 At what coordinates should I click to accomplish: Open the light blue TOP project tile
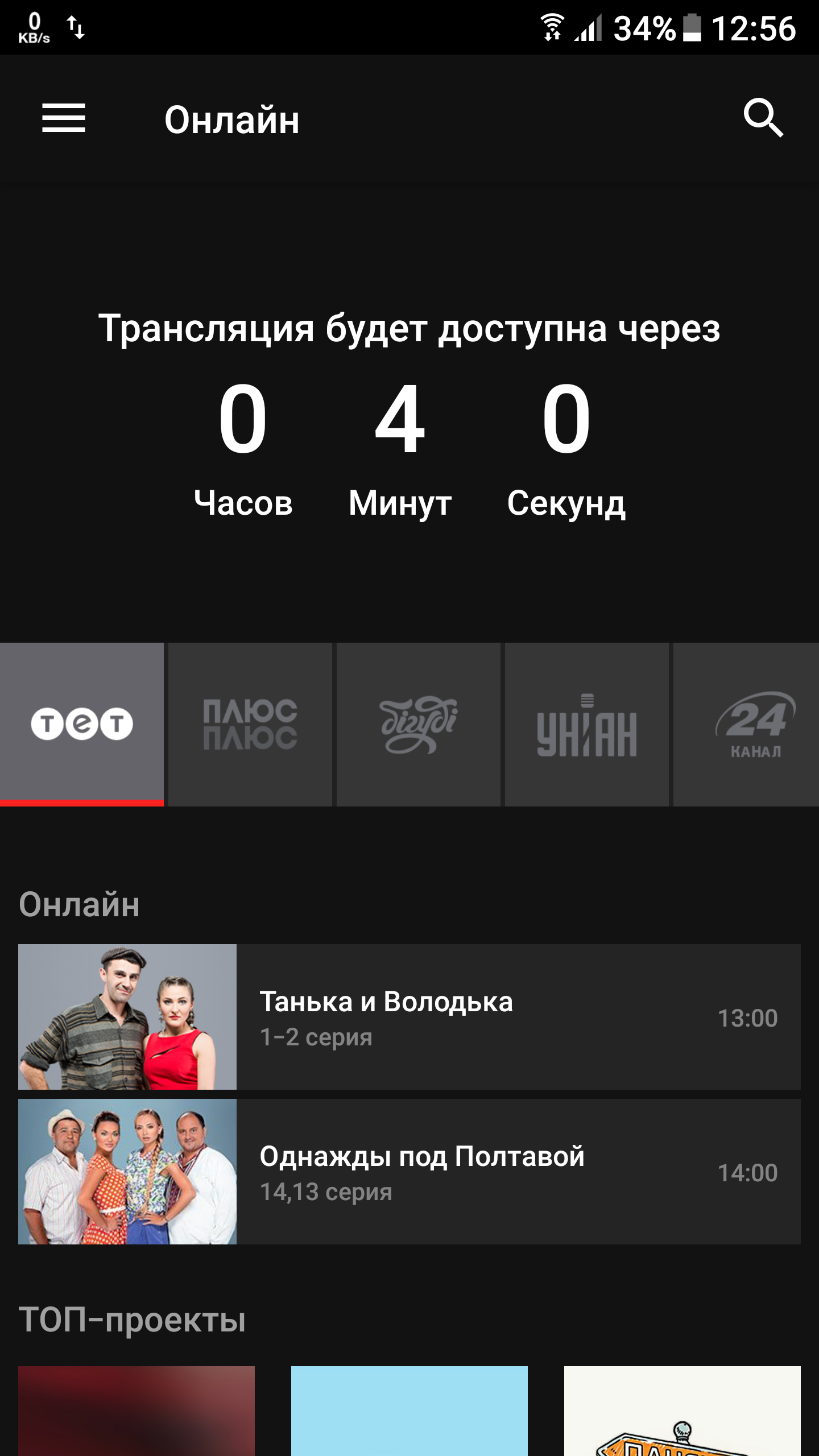409,1411
